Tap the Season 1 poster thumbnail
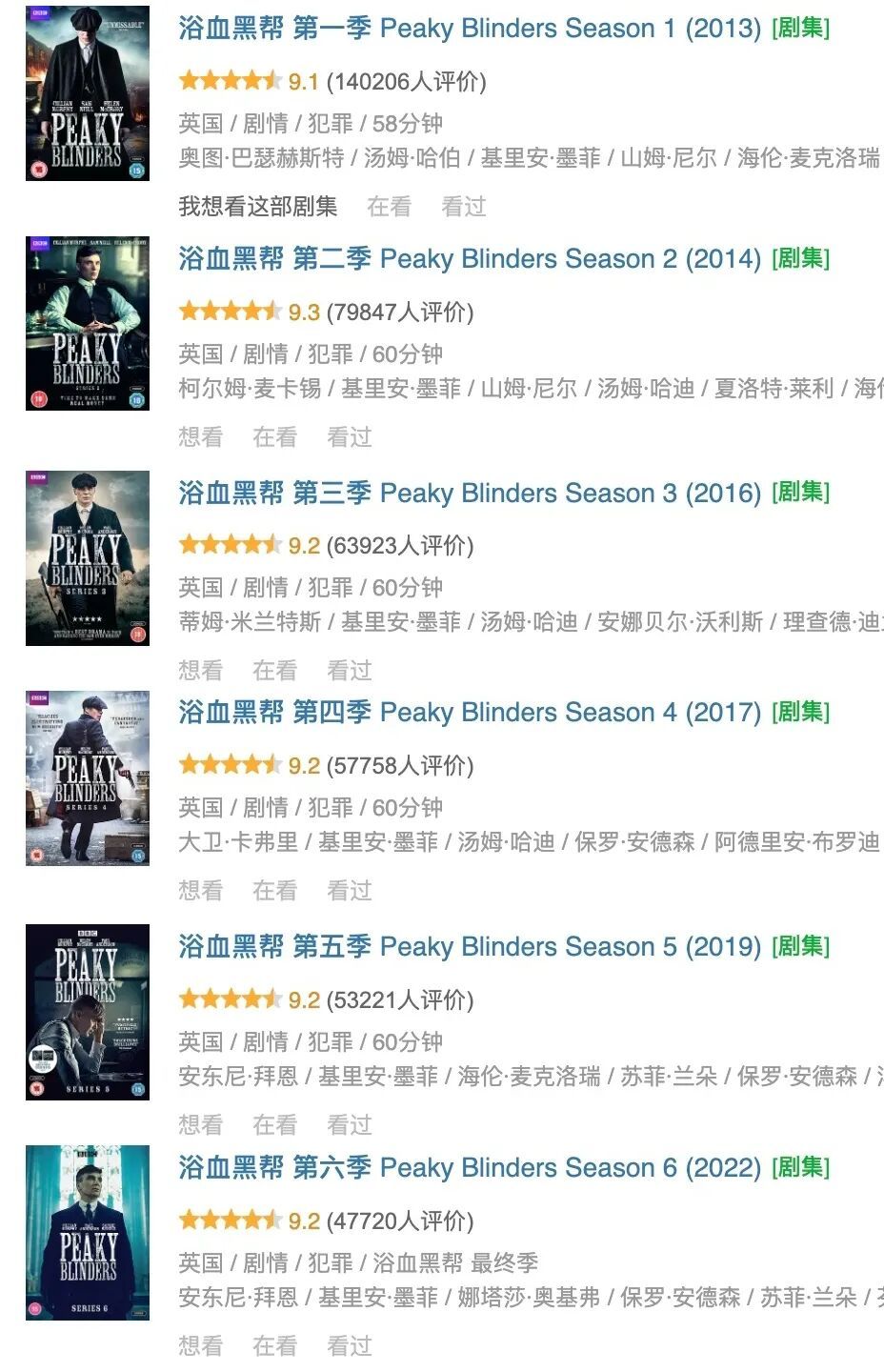 click(x=88, y=92)
